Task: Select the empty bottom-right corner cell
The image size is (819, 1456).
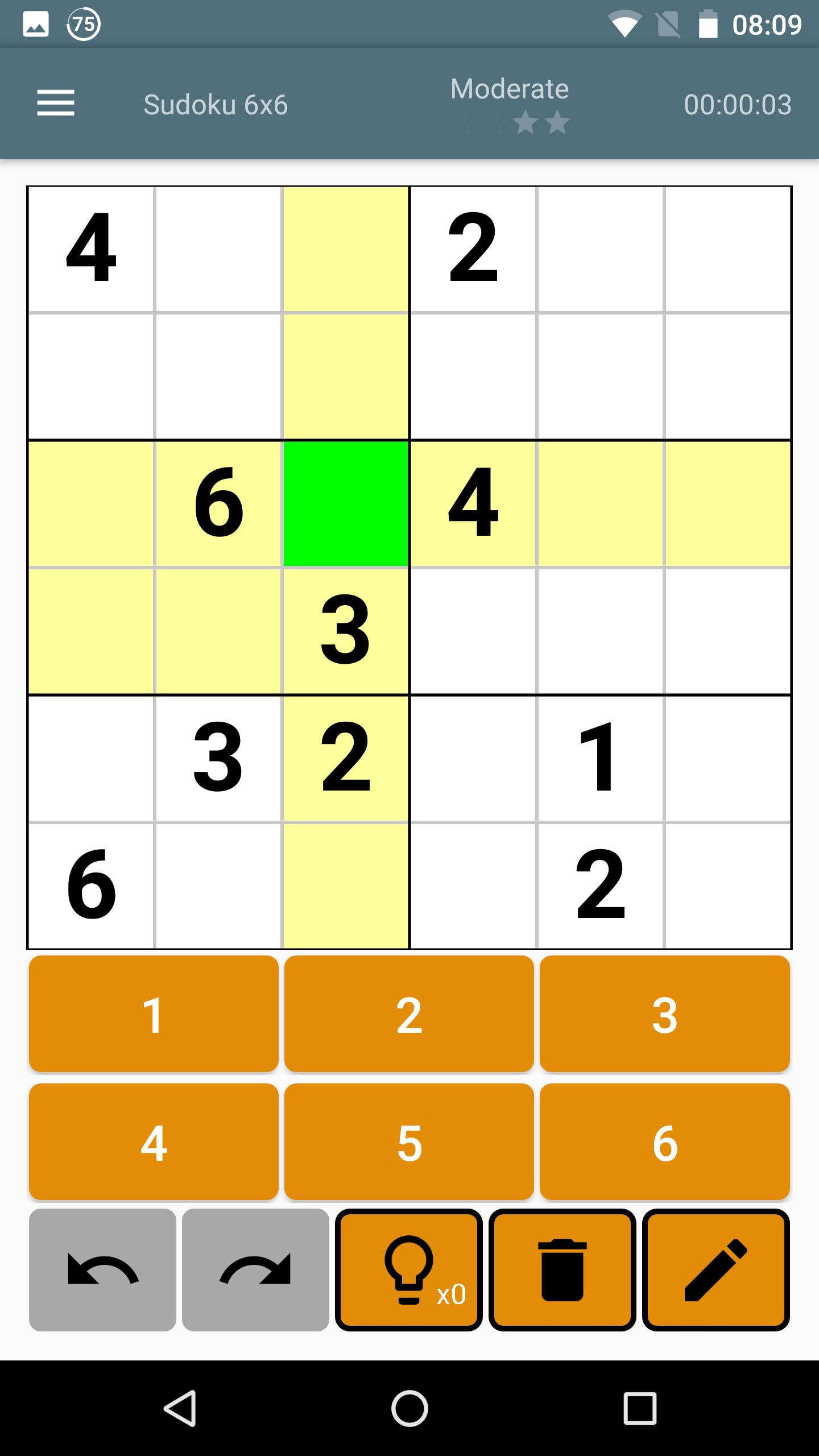Action: tap(727, 886)
